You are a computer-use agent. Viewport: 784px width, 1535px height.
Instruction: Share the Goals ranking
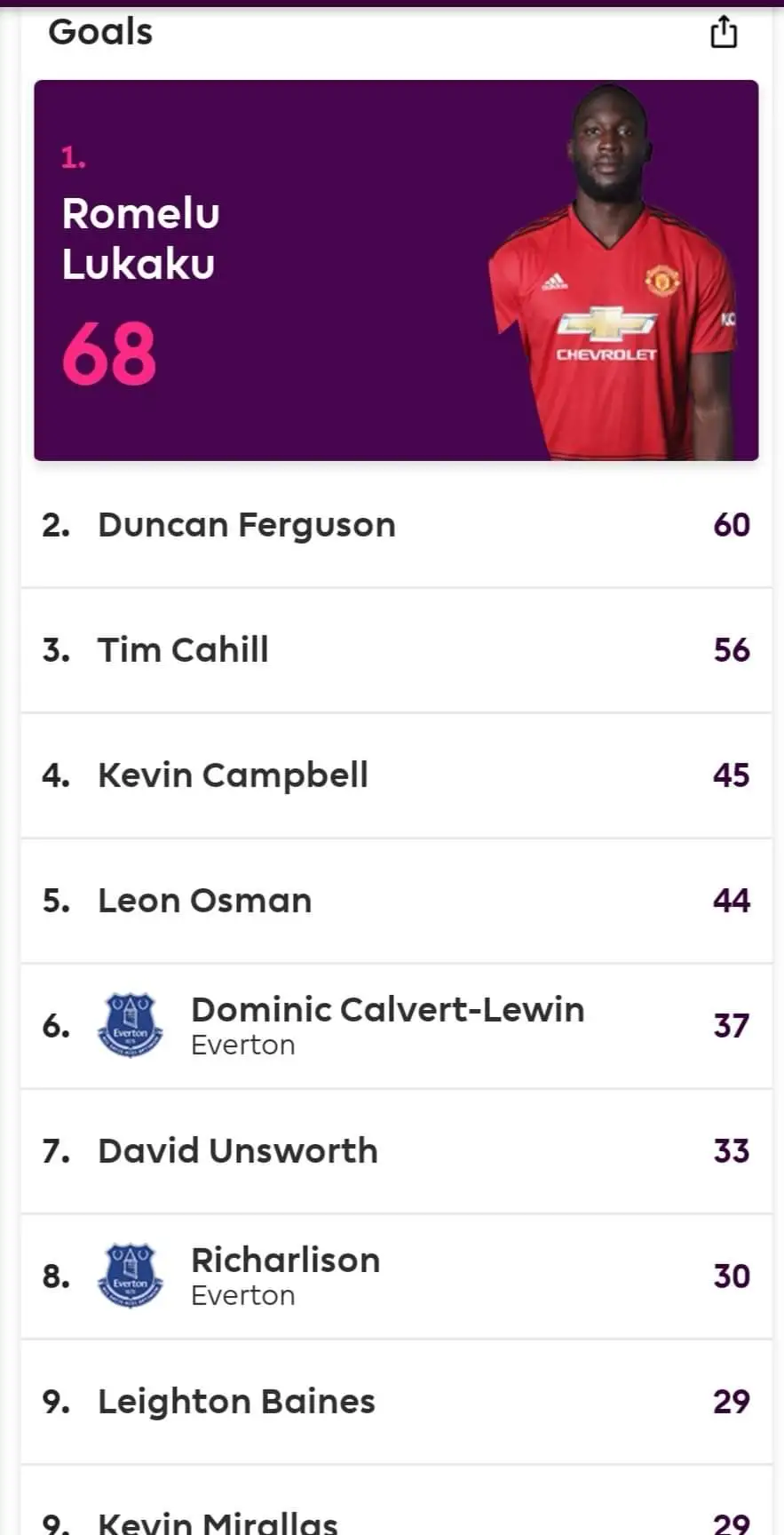[x=724, y=32]
